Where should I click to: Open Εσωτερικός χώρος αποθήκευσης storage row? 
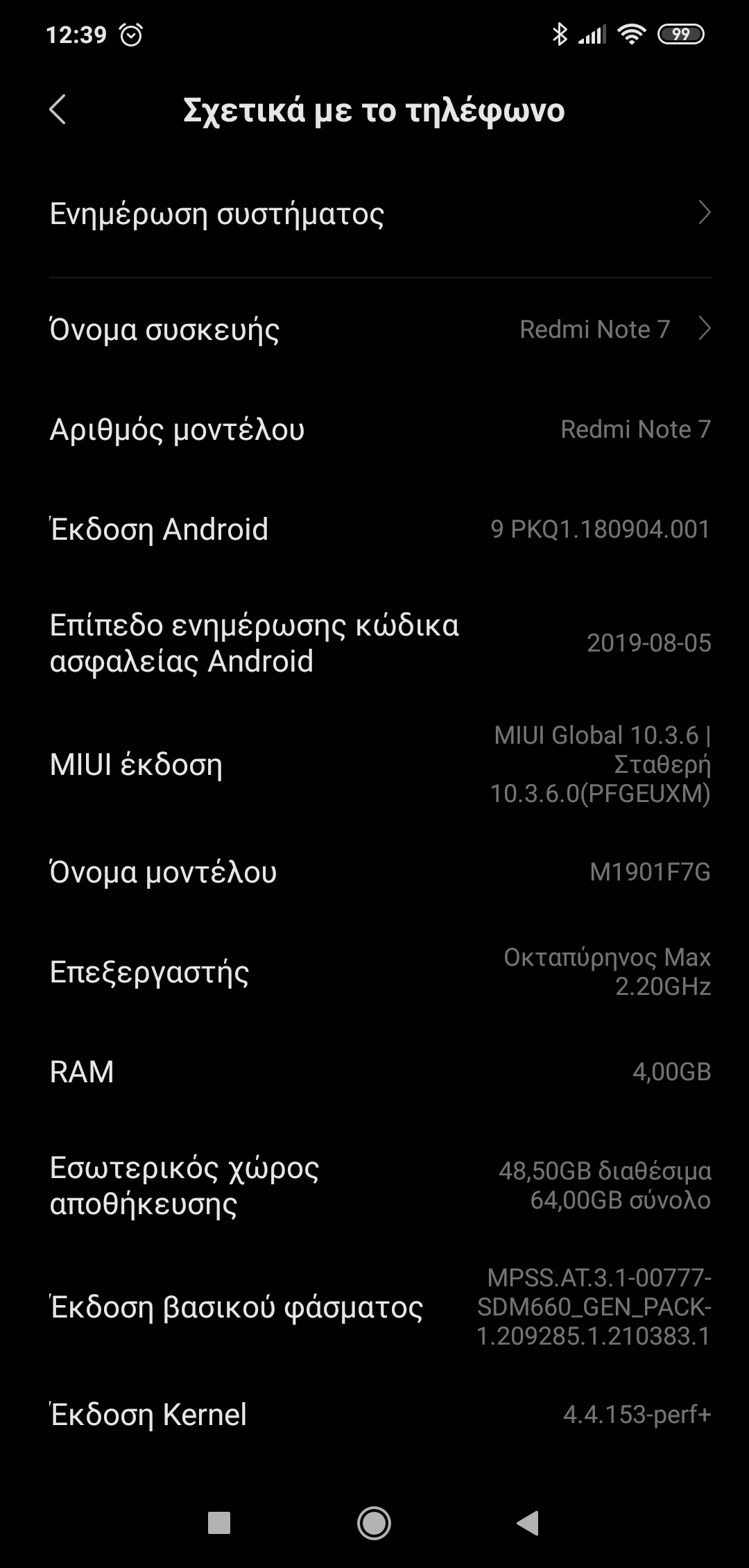374,1185
